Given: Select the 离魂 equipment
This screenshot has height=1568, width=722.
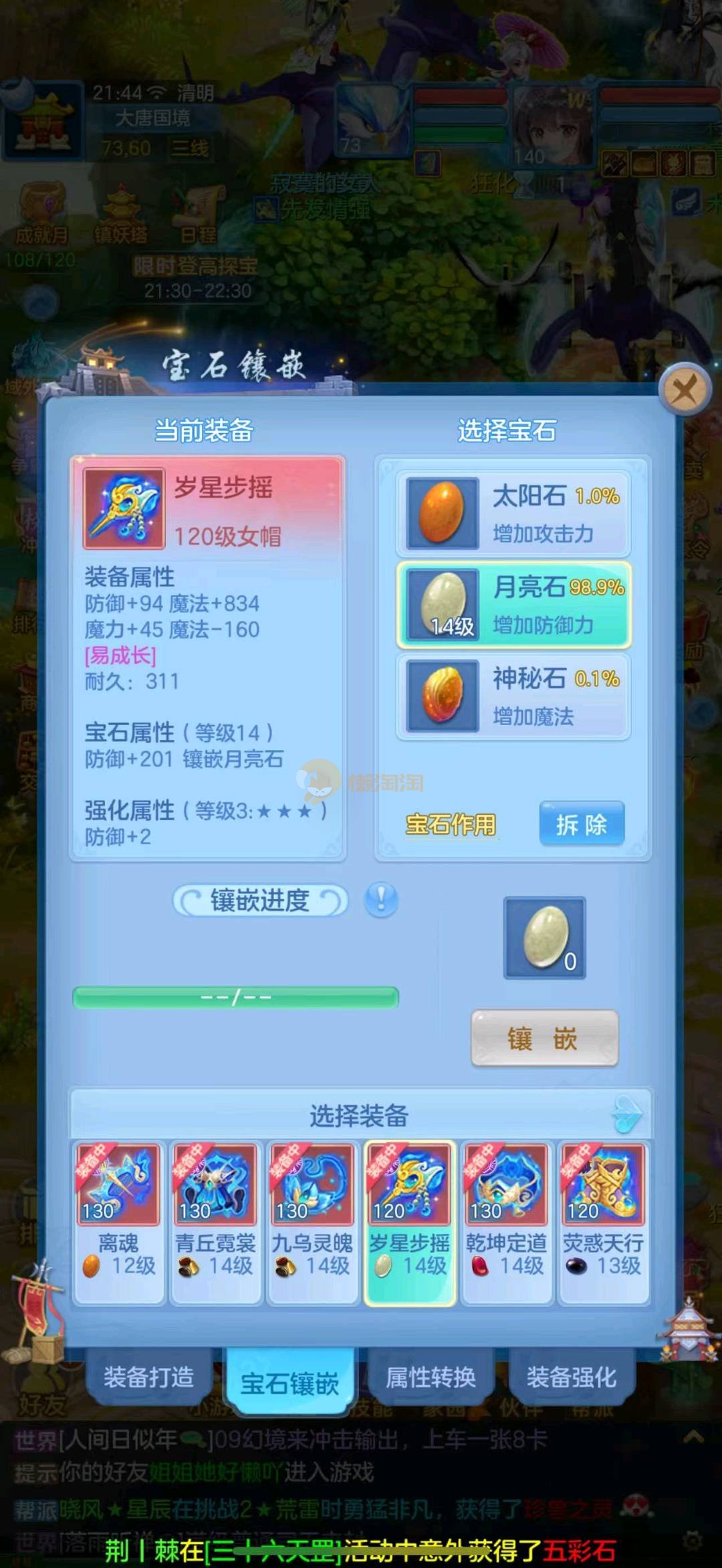Looking at the screenshot, I should pos(118,1222).
